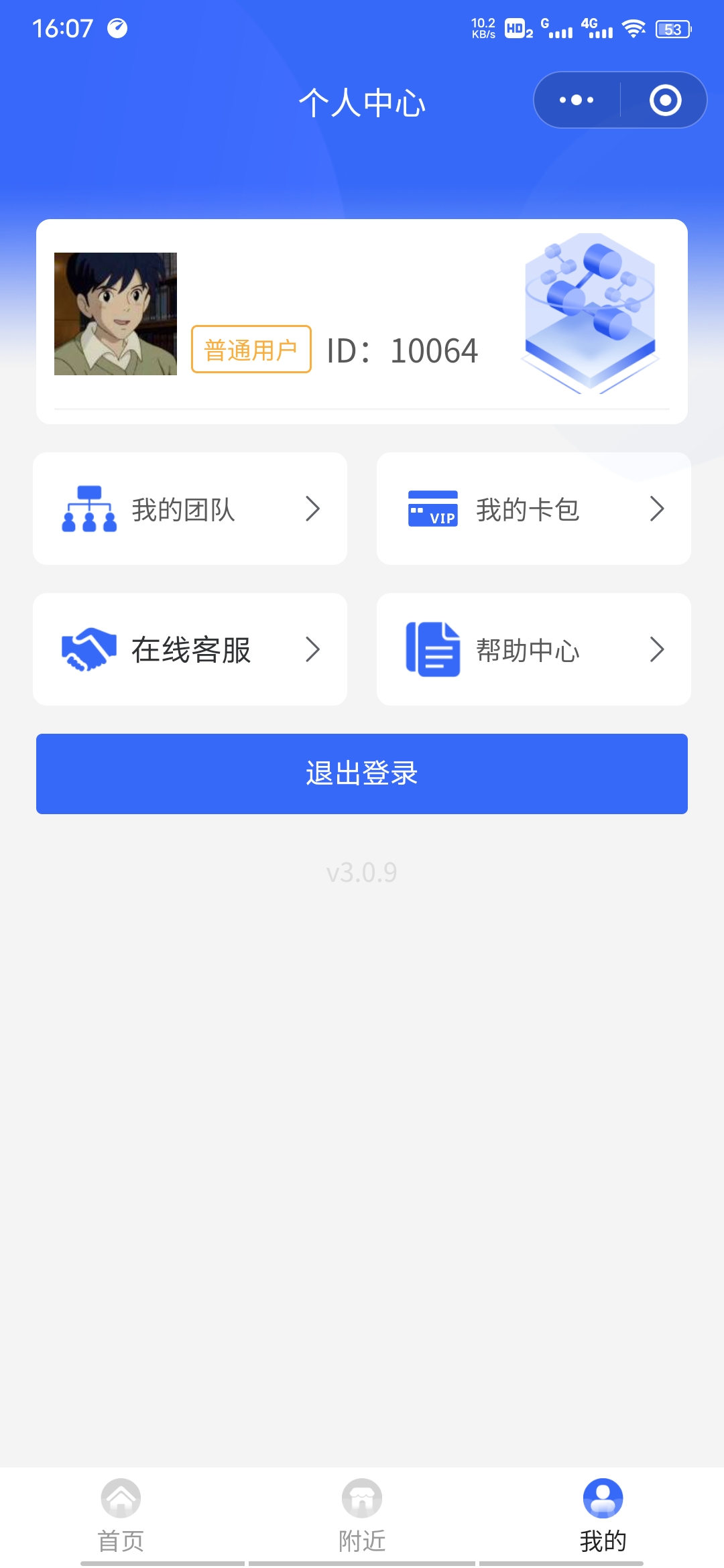
Task: Click the handshake icon for 在线客服
Action: tap(90, 649)
